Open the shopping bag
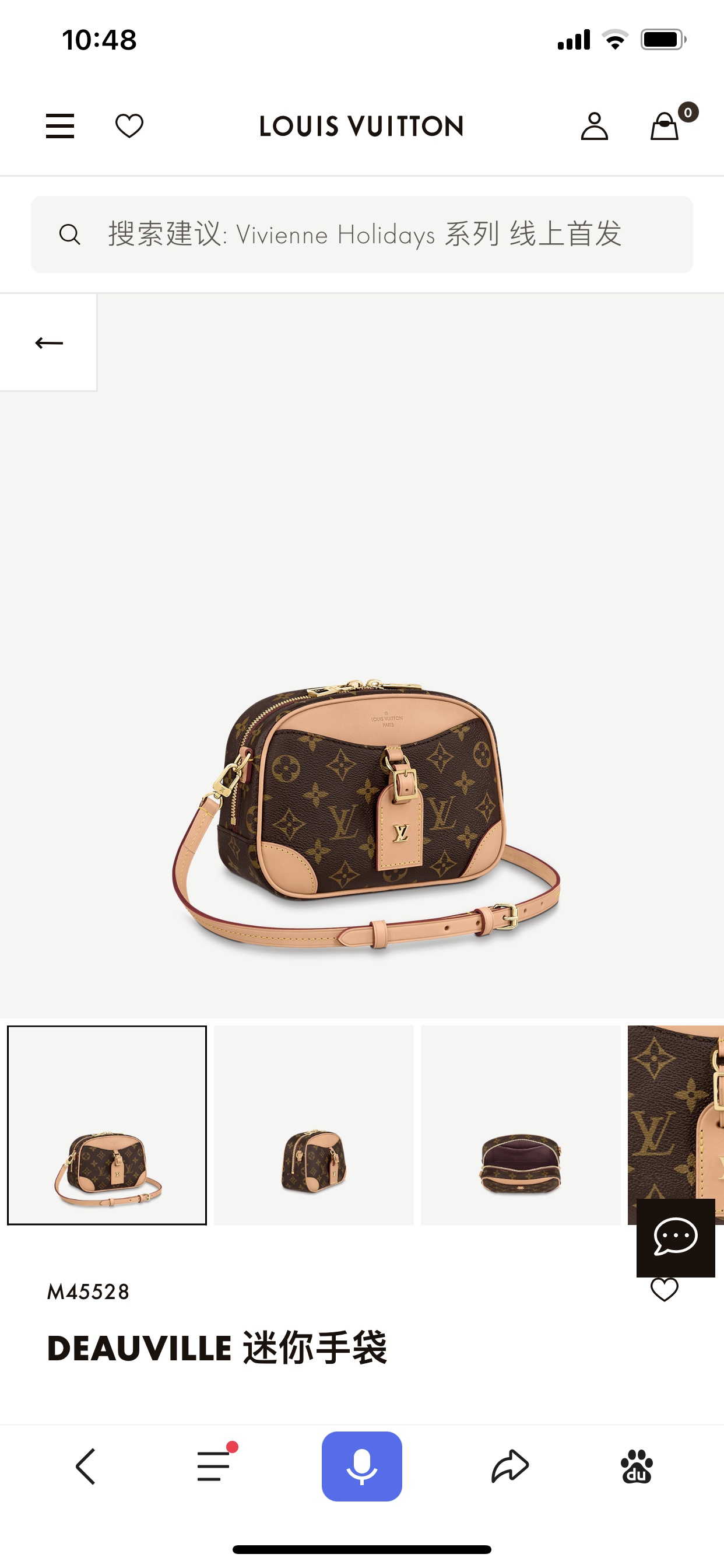This screenshot has height=1568, width=724. (665, 126)
